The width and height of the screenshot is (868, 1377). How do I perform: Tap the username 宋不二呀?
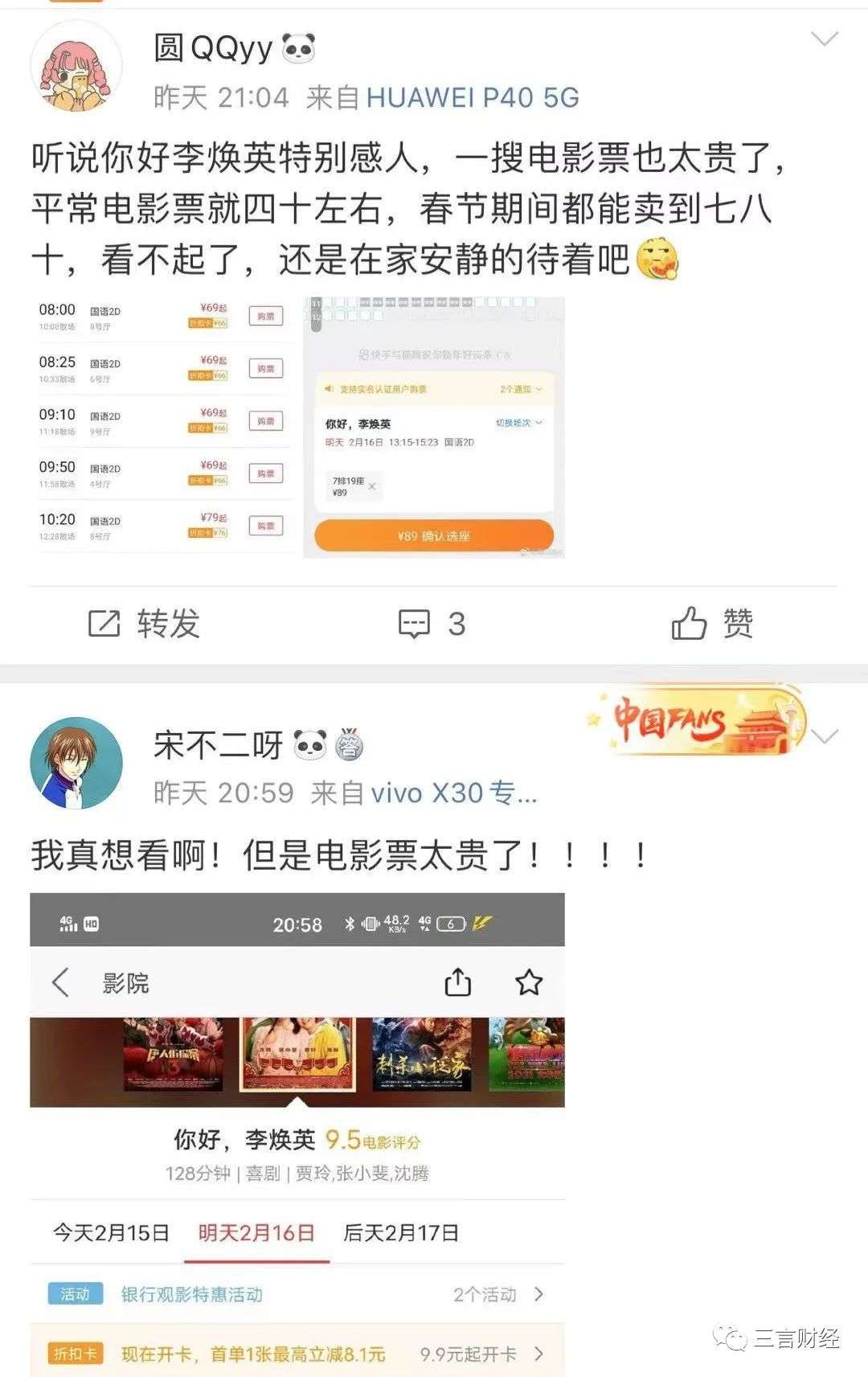click(219, 745)
